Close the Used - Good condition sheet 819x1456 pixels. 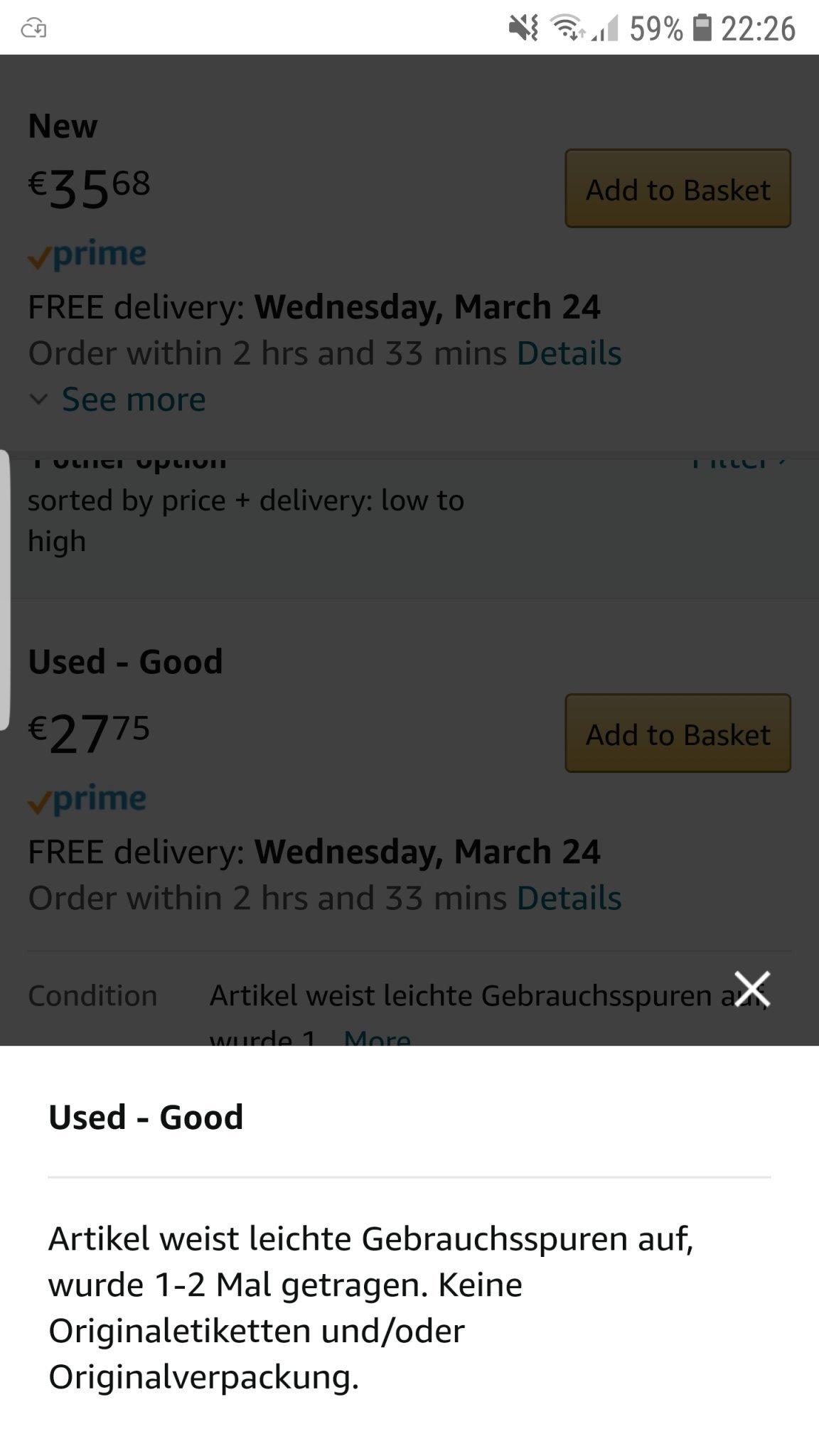tap(751, 989)
